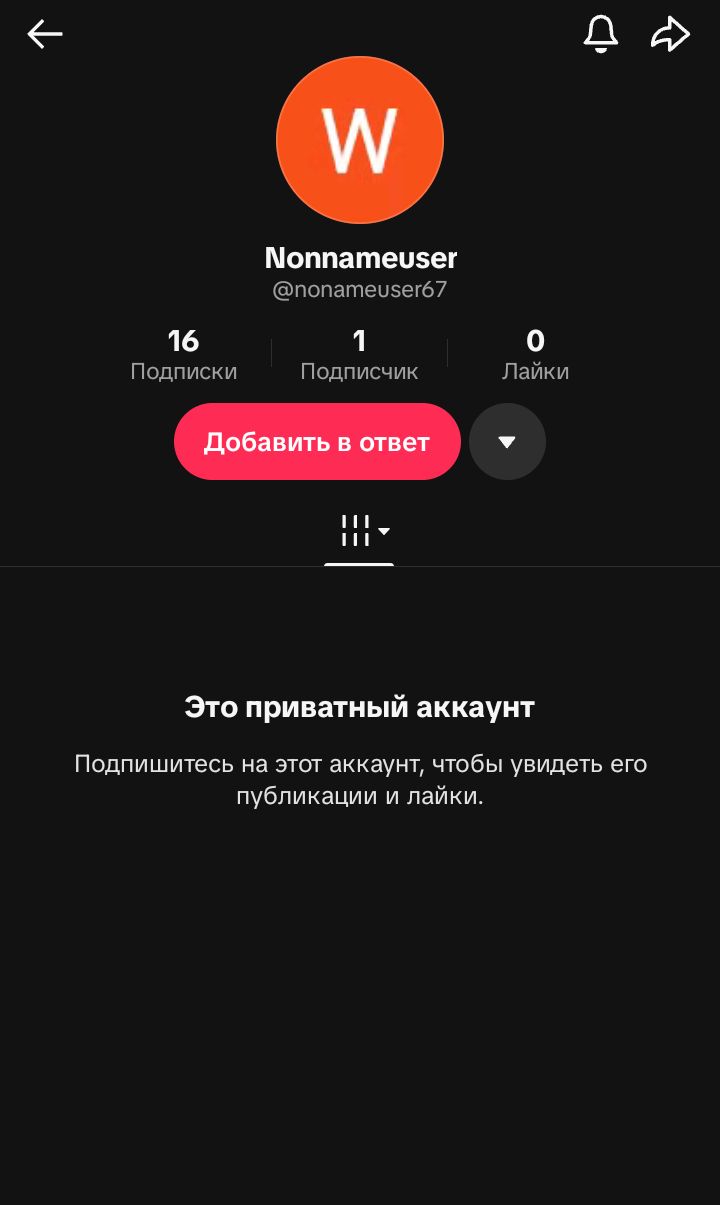This screenshot has height=1205, width=720.
Task: View the 16 Подписки list
Action: [184, 355]
